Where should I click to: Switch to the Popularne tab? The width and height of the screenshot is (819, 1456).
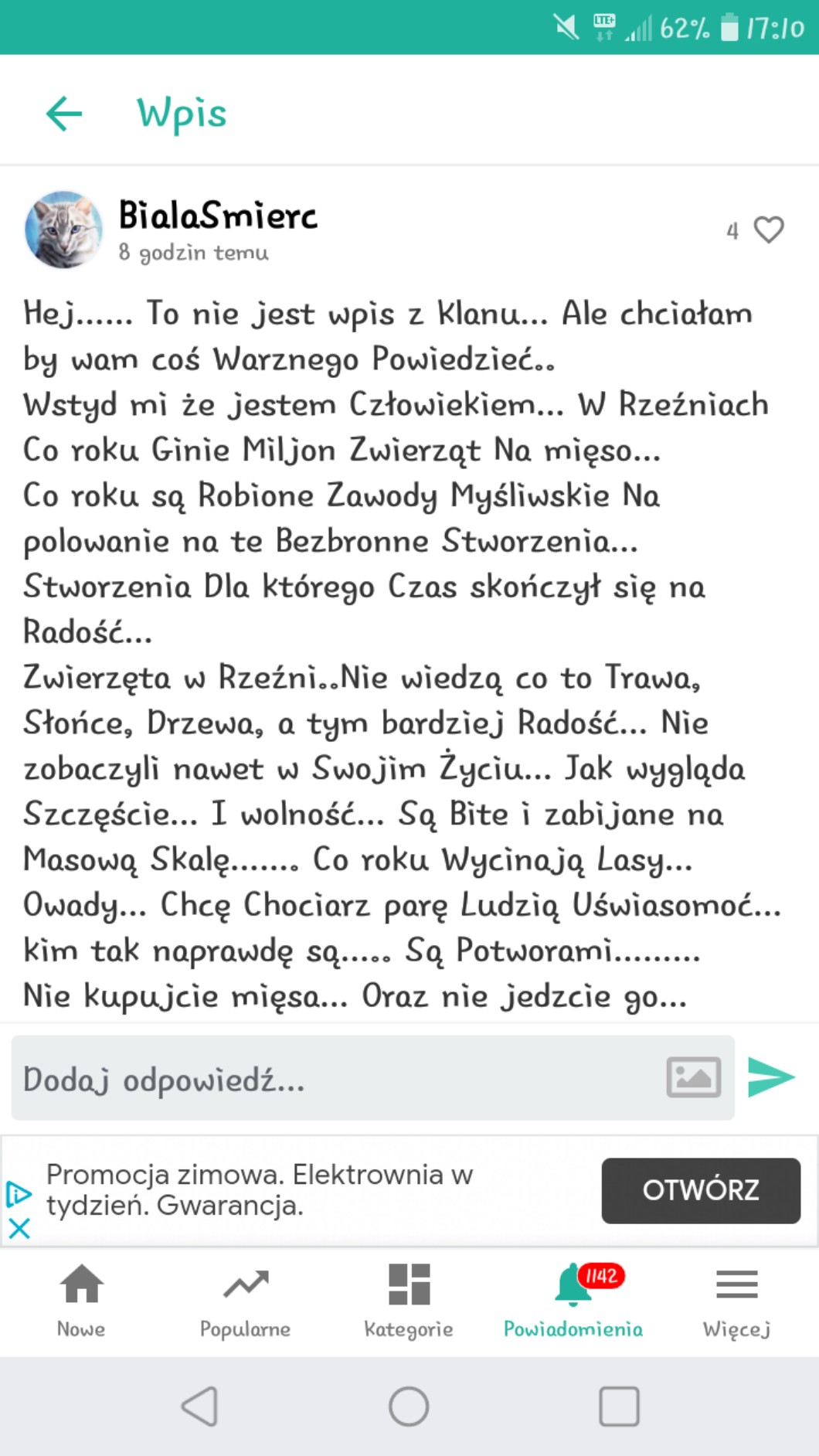[245, 1300]
